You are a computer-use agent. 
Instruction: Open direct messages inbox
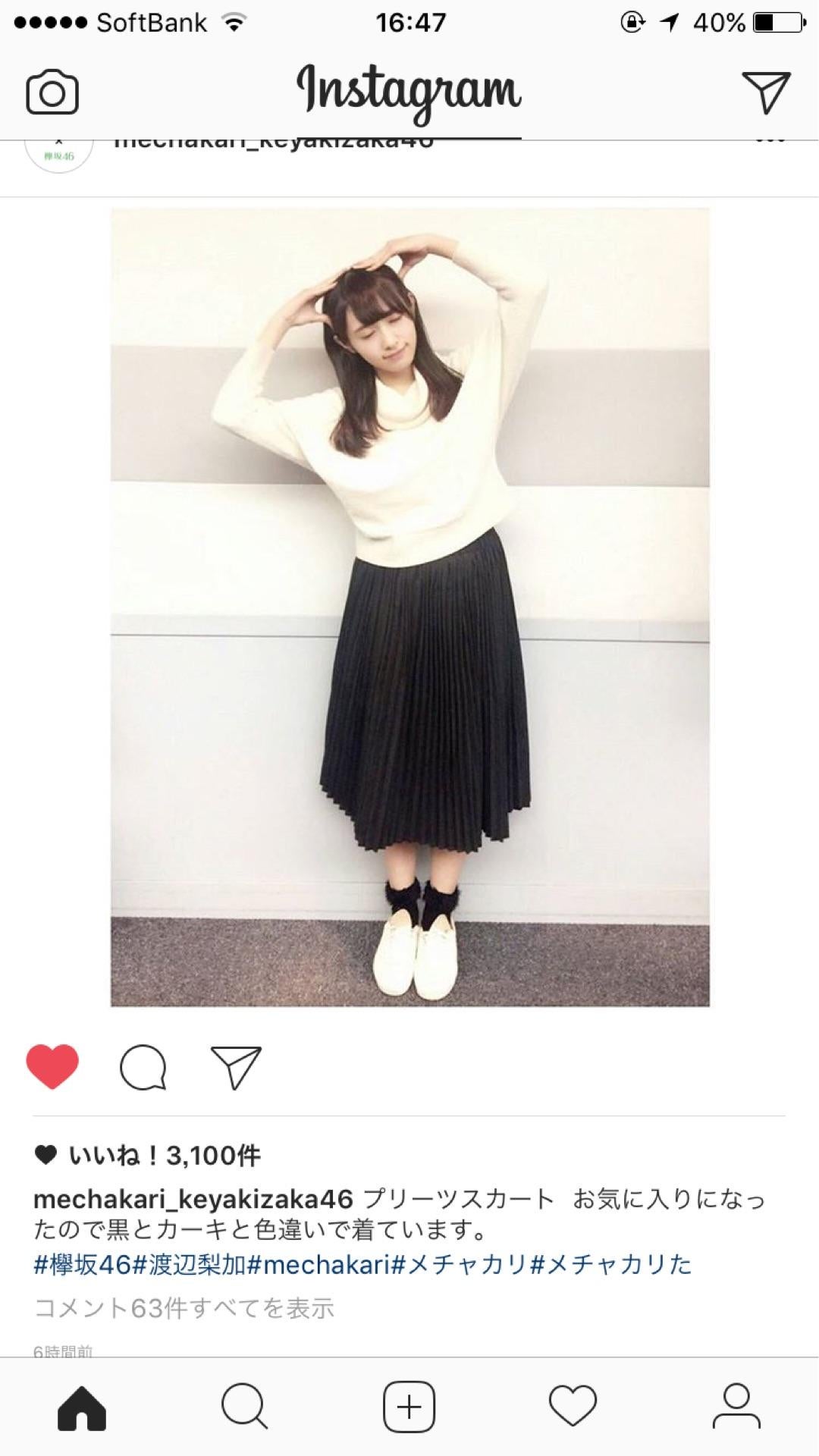tap(766, 93)
